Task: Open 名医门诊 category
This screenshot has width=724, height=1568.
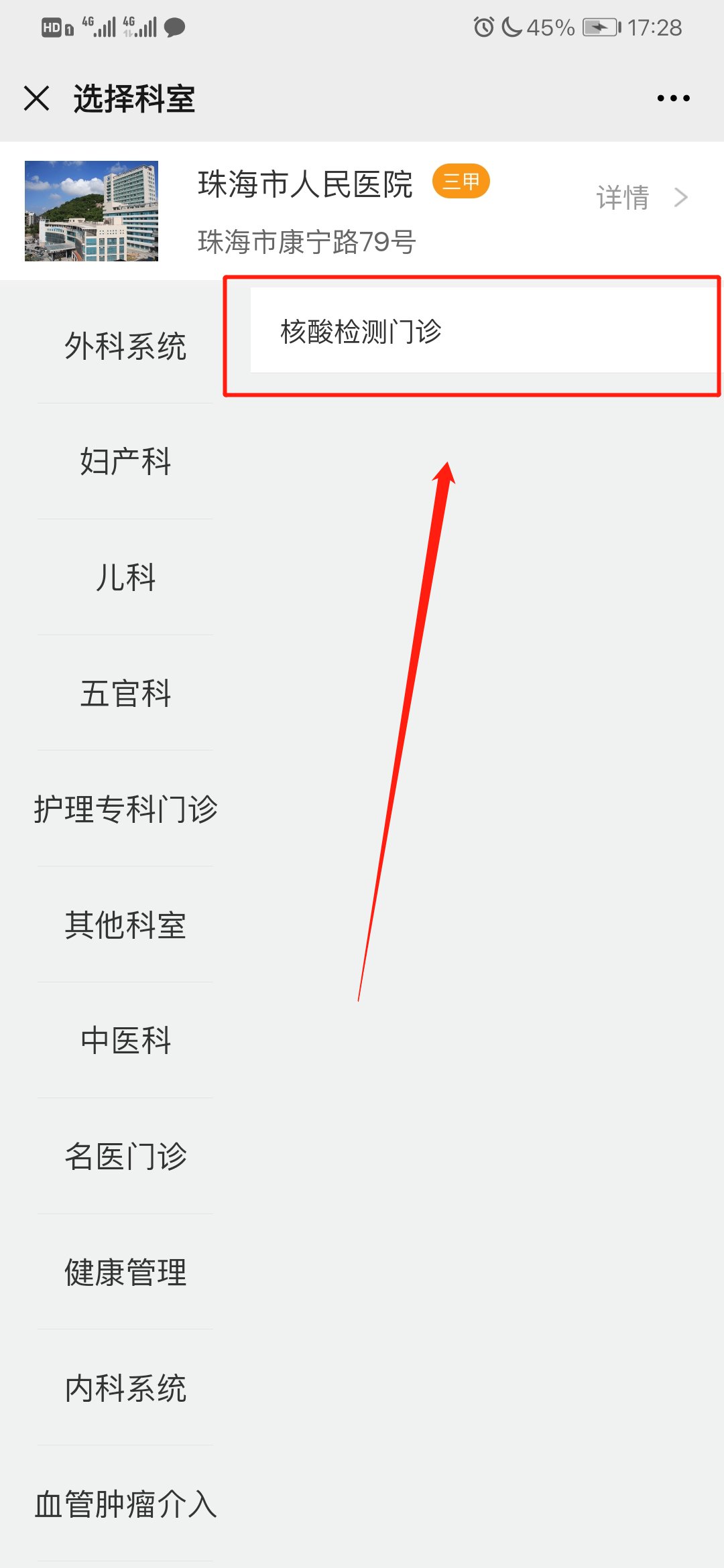Action: point(125,1157)
